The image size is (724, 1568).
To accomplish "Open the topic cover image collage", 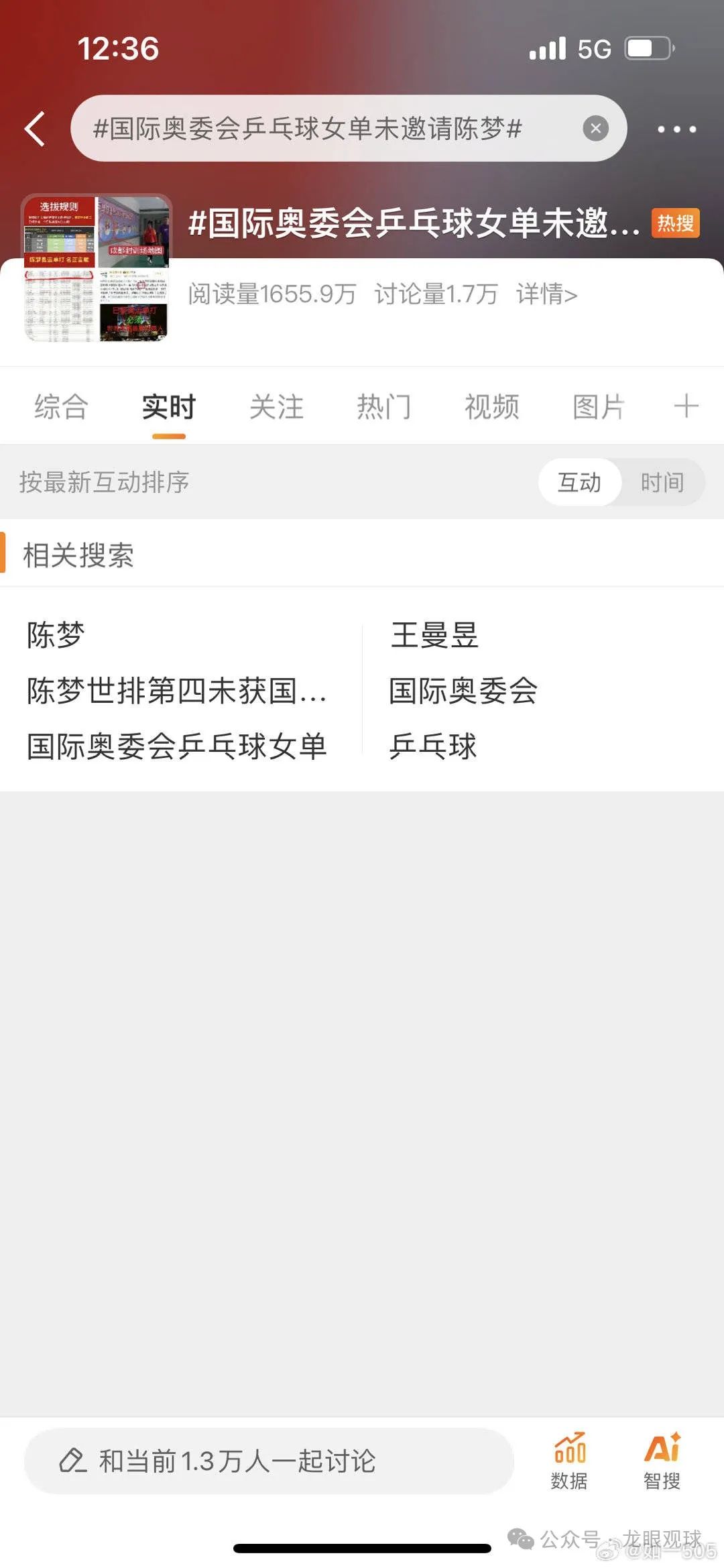I will (x=97, y=268).
